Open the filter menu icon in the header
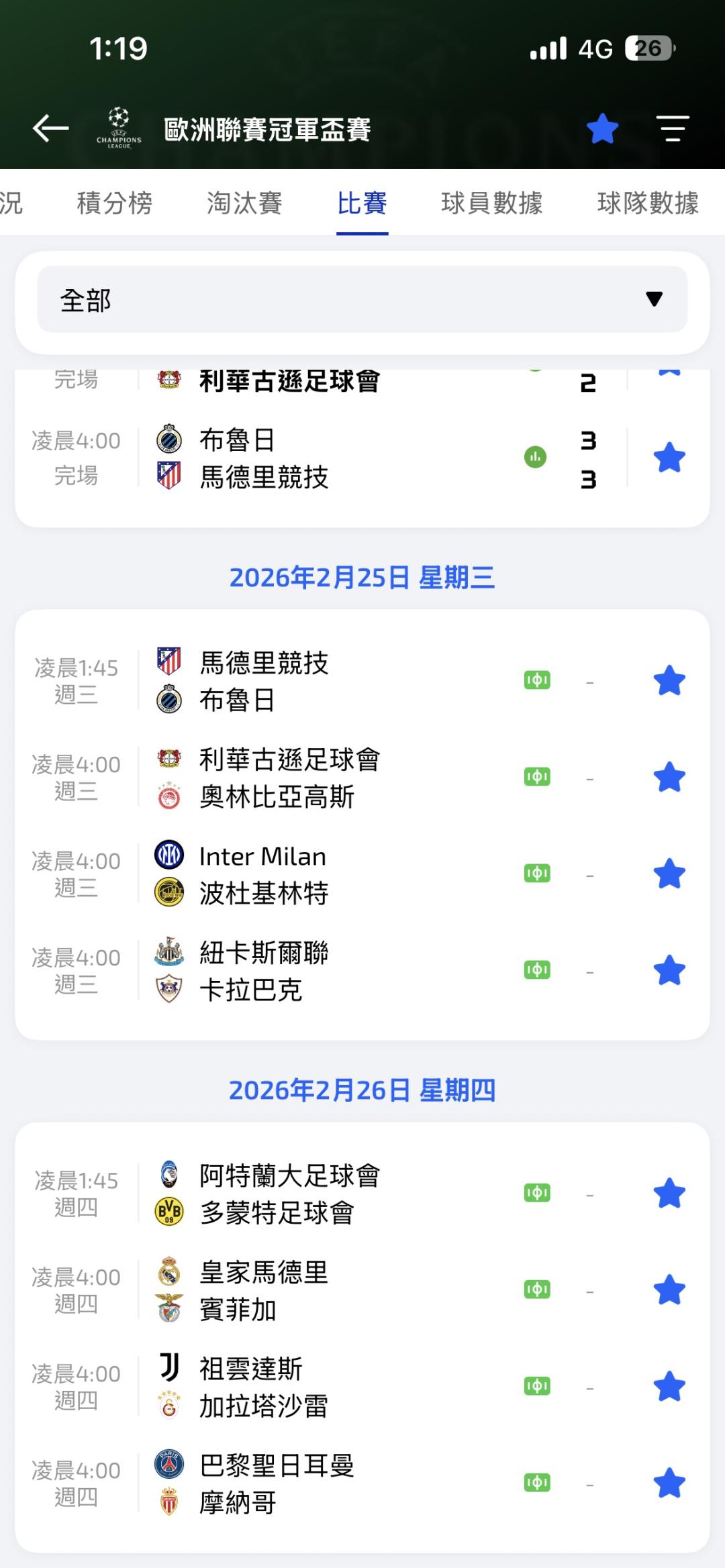Screen dimensions: 725x1568 pyautogui.click(x=673, y=128)
